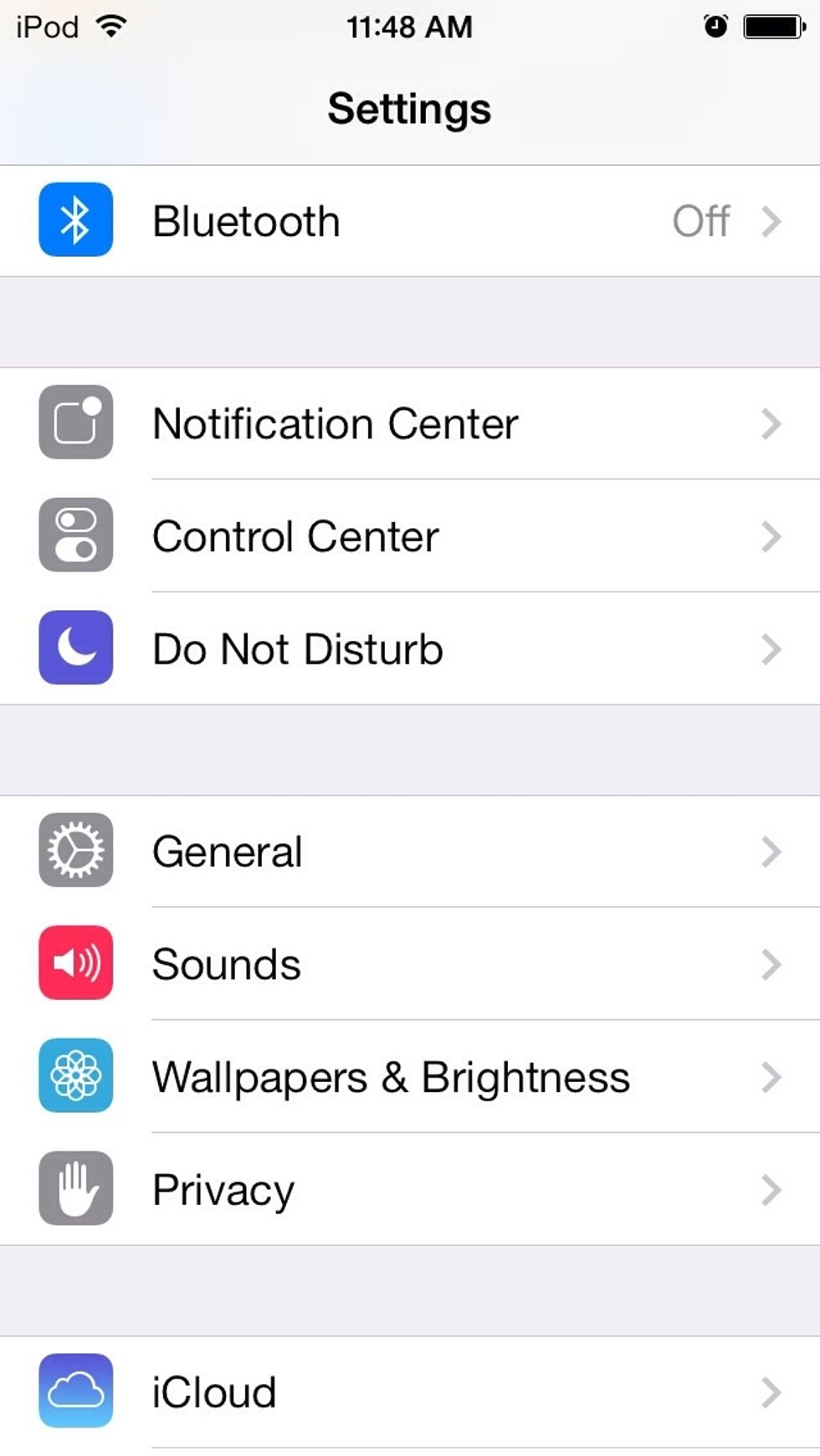This screenshot has width=820, height=1456.
Task: Tap the blue Bluetooth icon
Action: tap(75, 220)
